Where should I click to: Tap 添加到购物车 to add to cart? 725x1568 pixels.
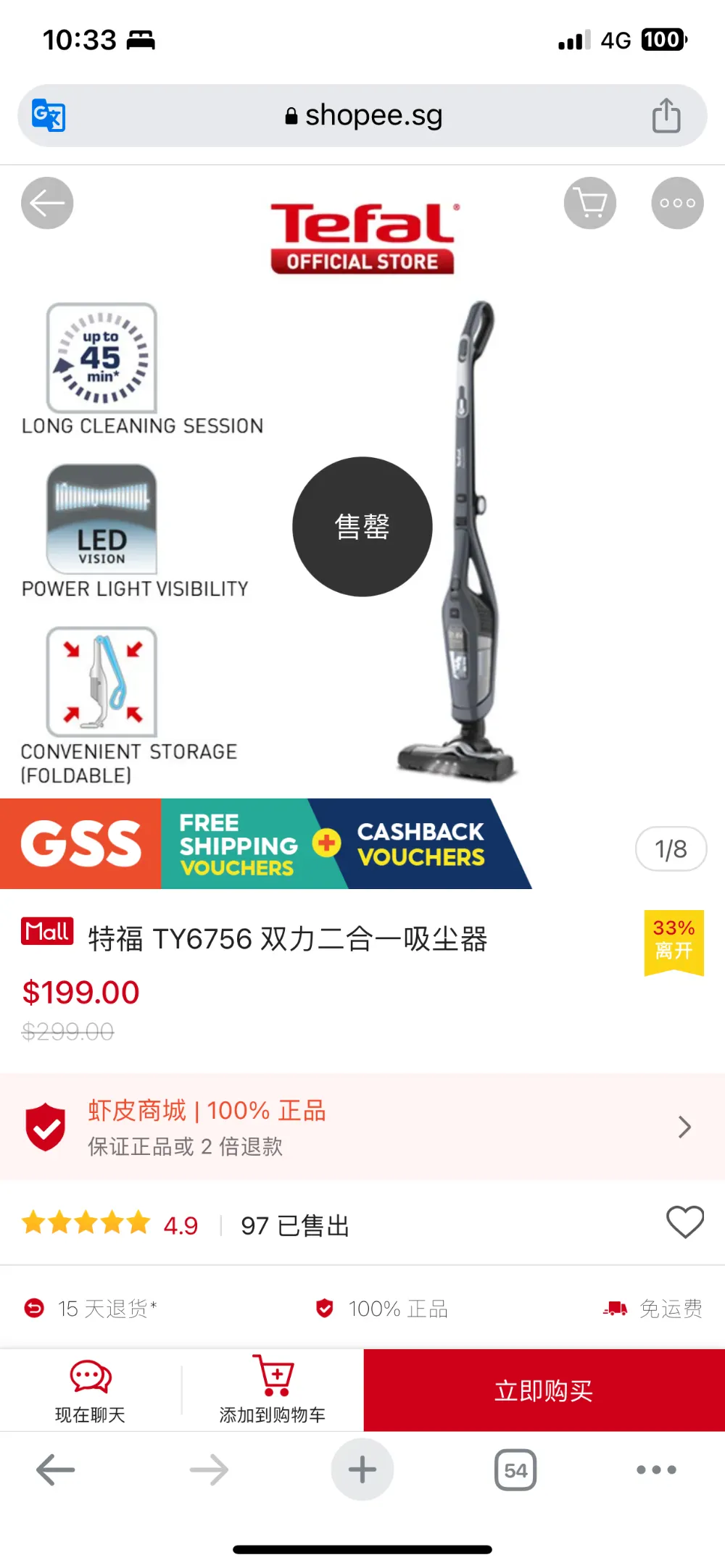(273, 1390)
